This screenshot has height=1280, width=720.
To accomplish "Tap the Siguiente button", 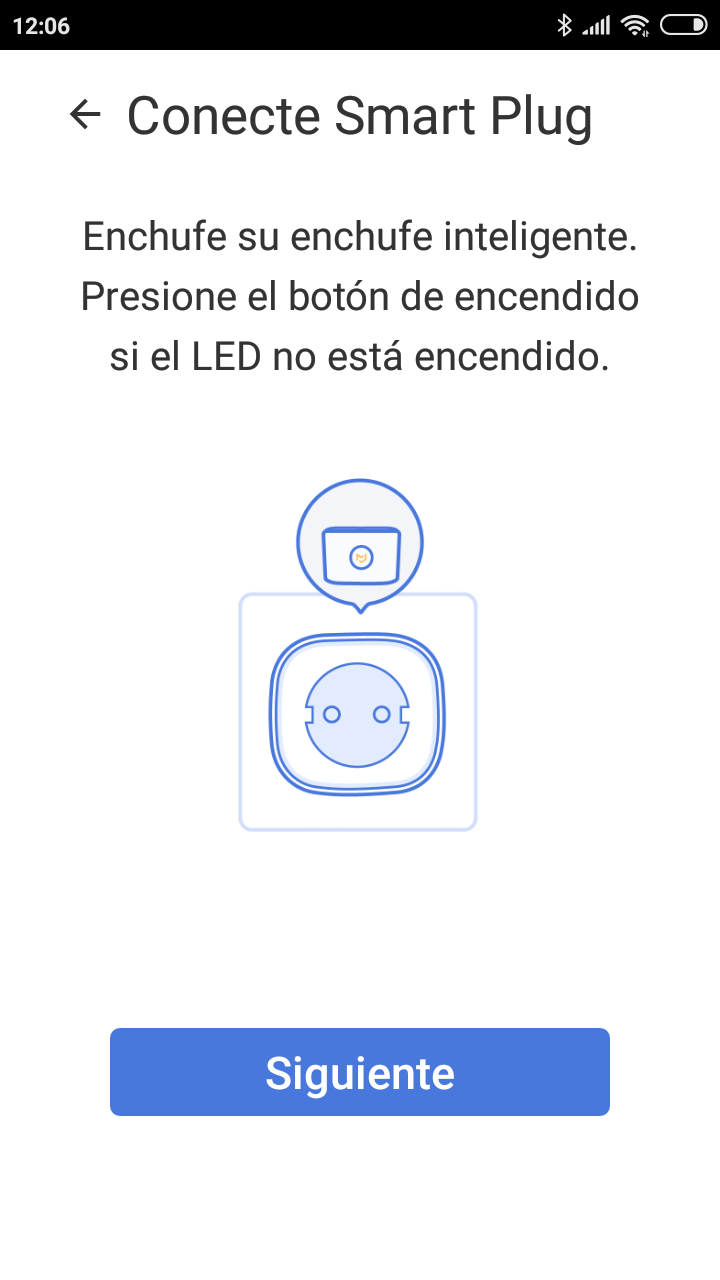I will point(360,1072).
